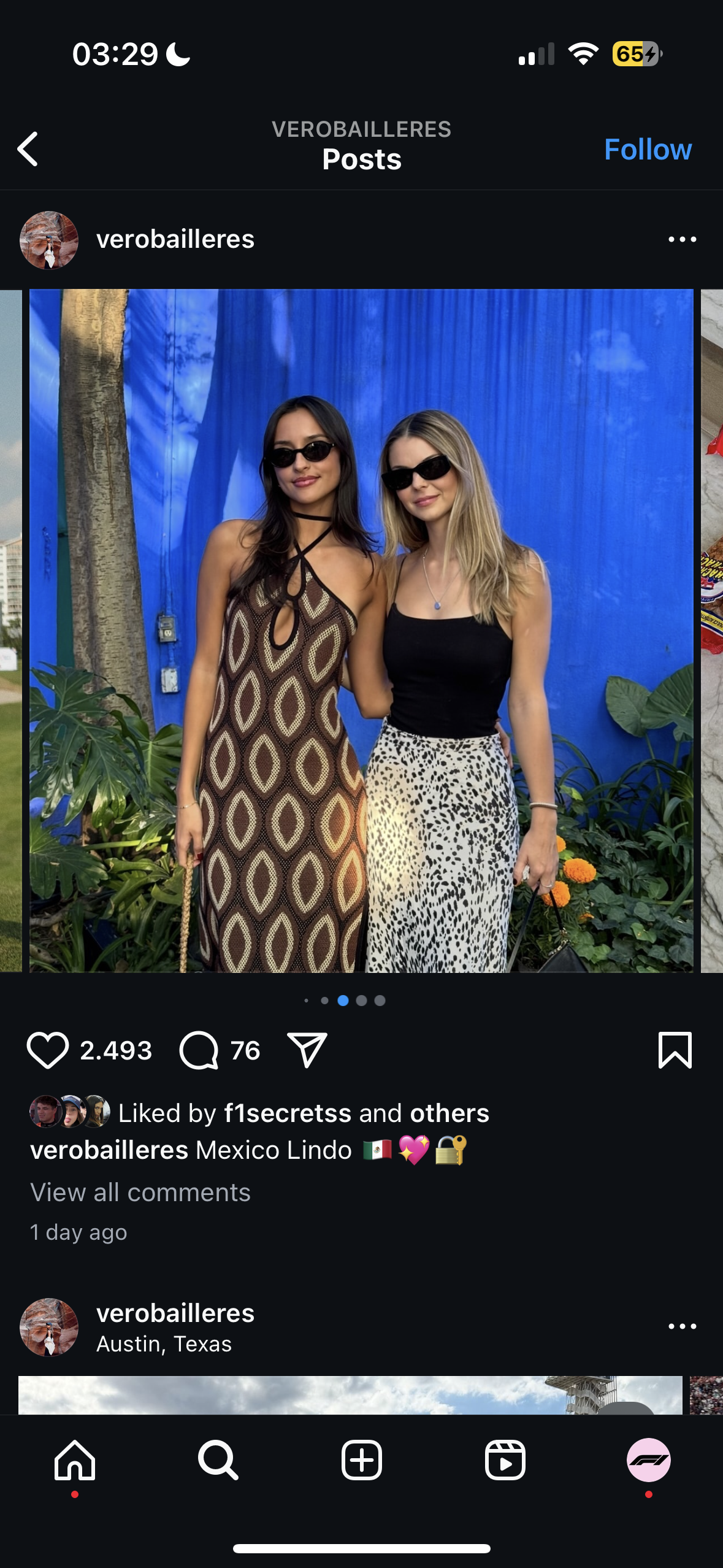Screen dimensions: 723x1568
Task: Bookmark the Mexico Lindo post
Action: (x=675, y=1050)
